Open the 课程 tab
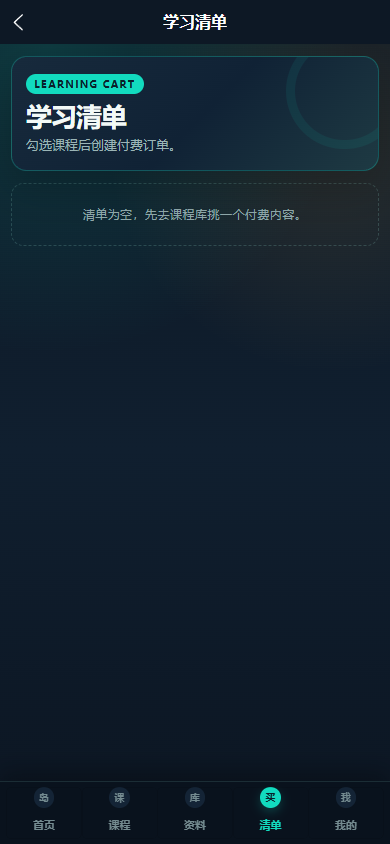The image size is (390, 844). point(119,811)
